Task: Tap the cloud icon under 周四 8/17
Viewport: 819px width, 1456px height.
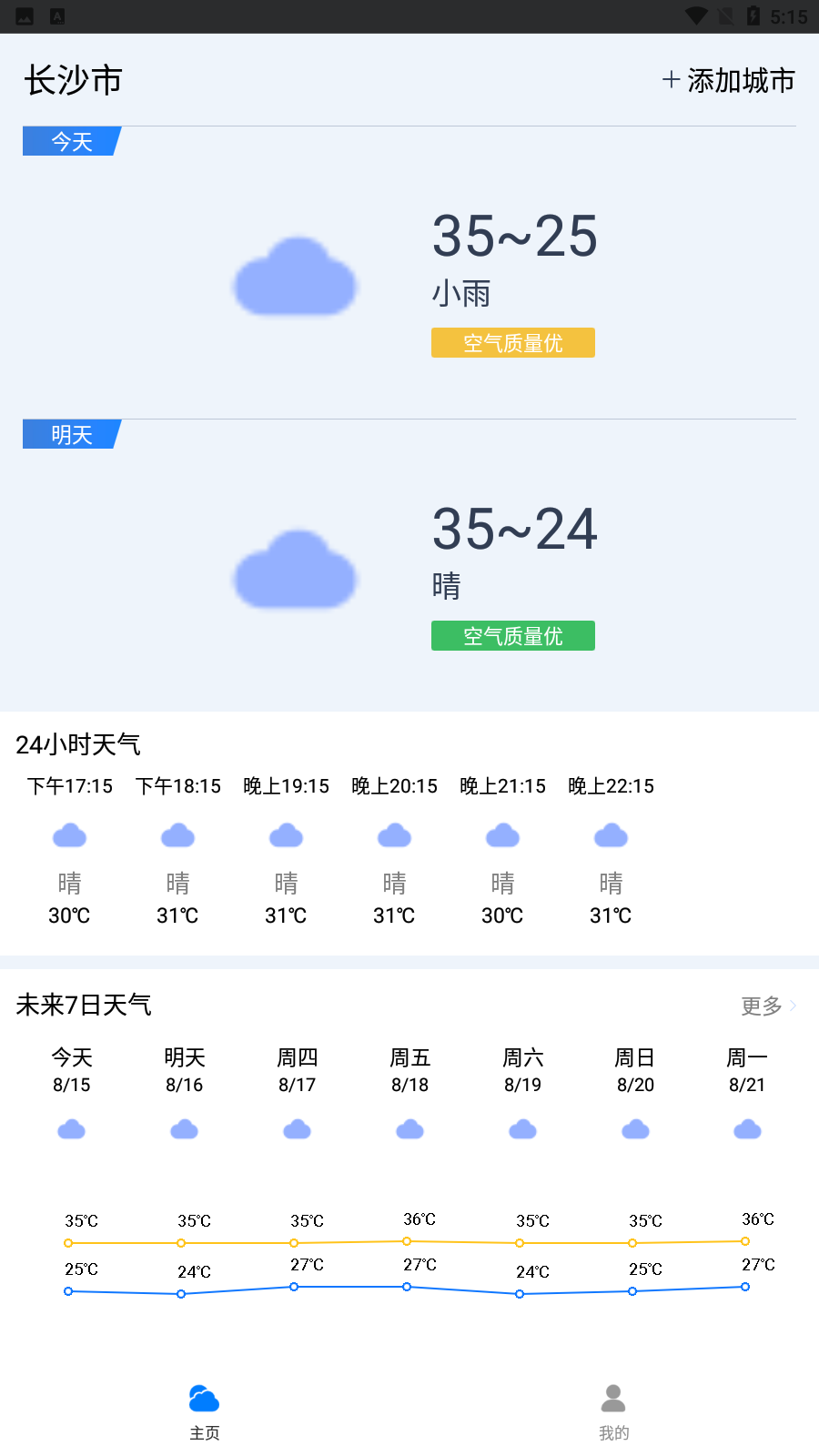Action: point(298,1129)
